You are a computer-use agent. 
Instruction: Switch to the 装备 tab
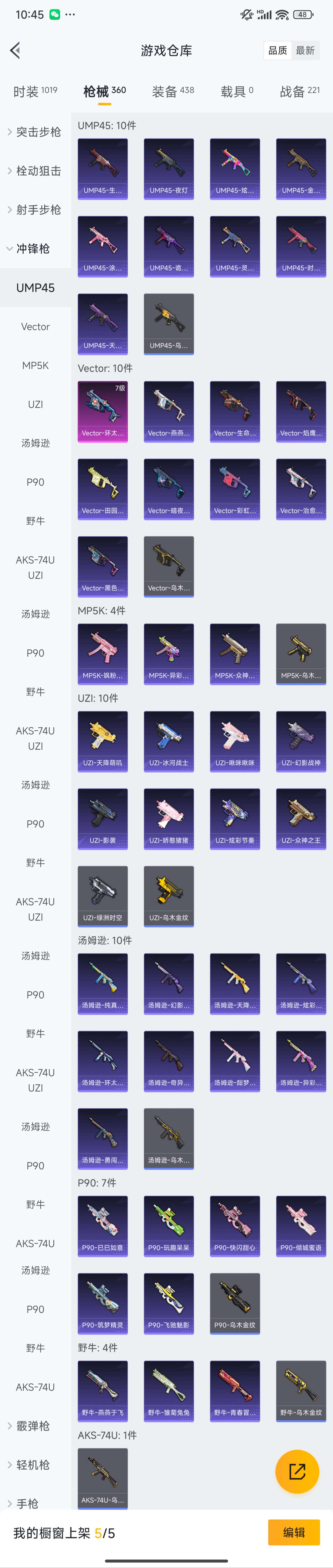coord(173,91)
